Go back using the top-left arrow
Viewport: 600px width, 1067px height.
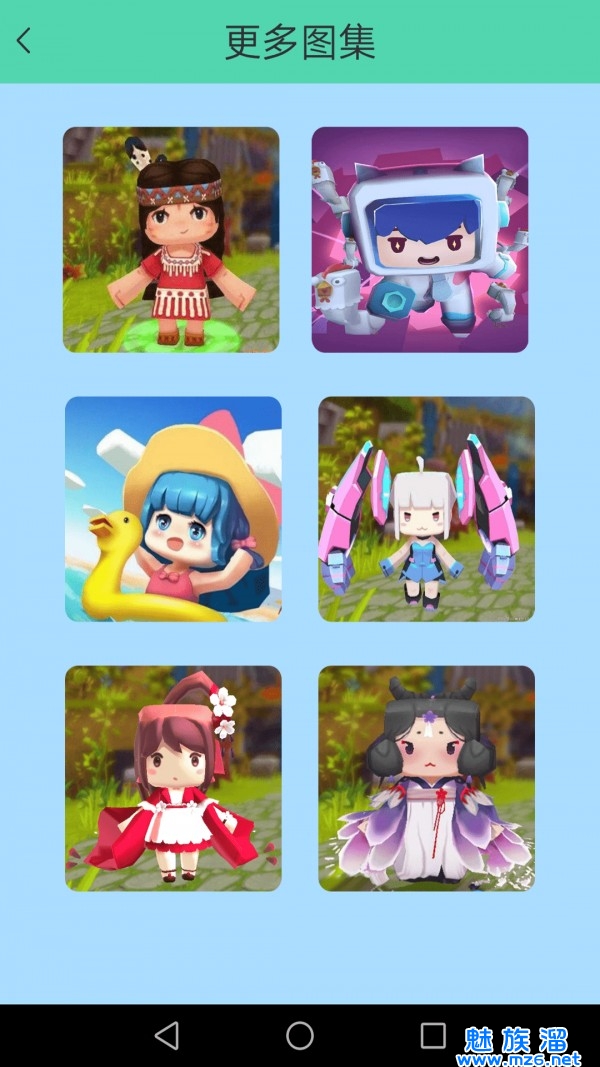click(x=24, y=41)
